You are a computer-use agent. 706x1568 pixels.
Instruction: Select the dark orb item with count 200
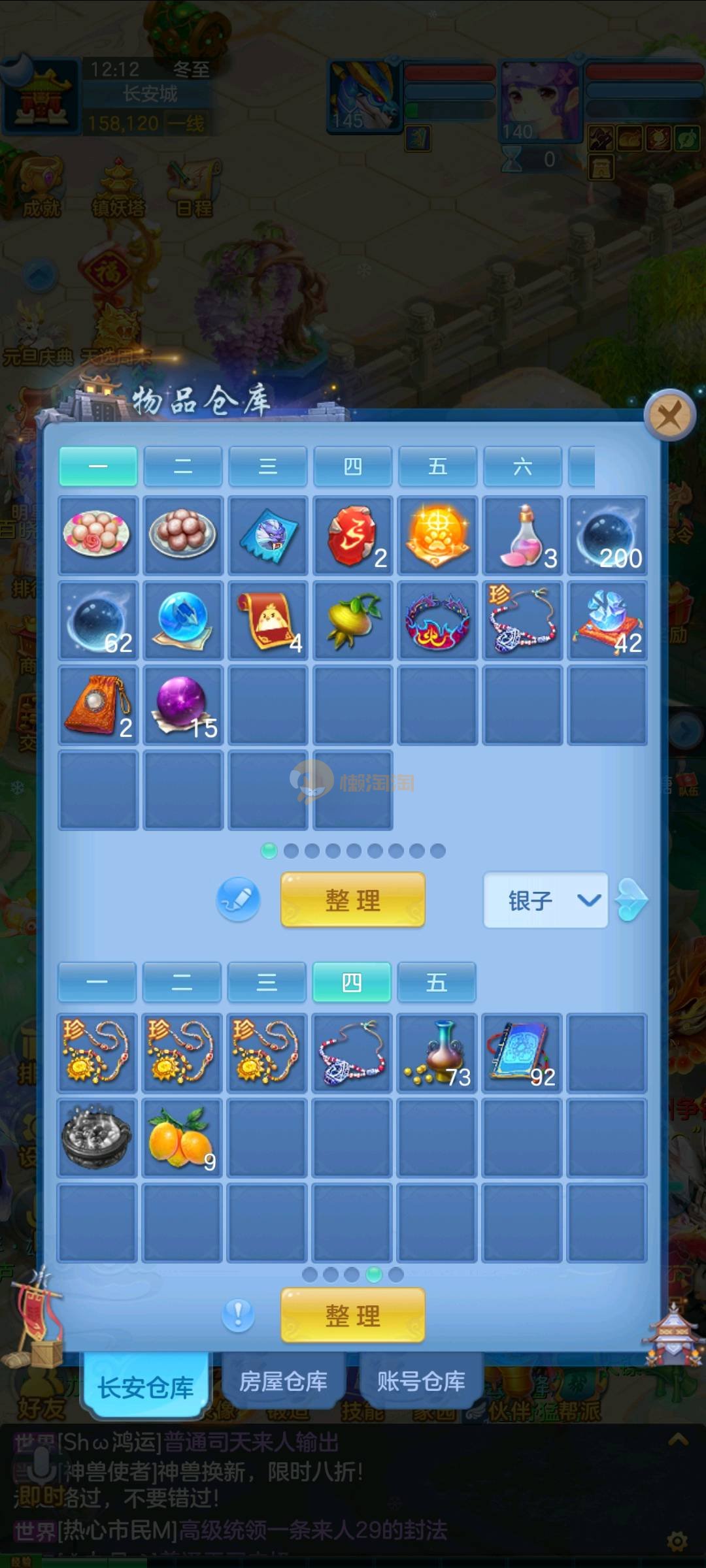click(x=607, y=536)
